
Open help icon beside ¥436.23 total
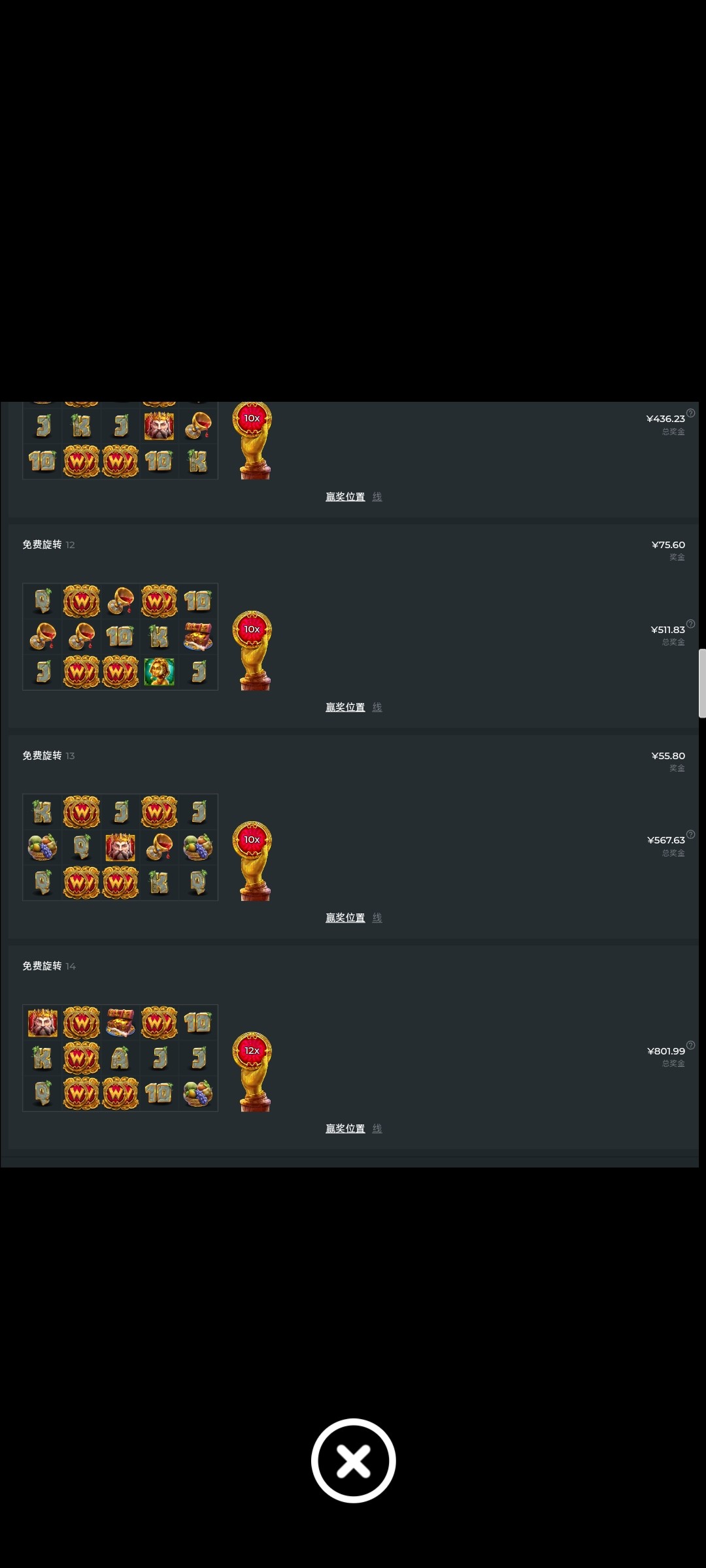tap(691, 413)
